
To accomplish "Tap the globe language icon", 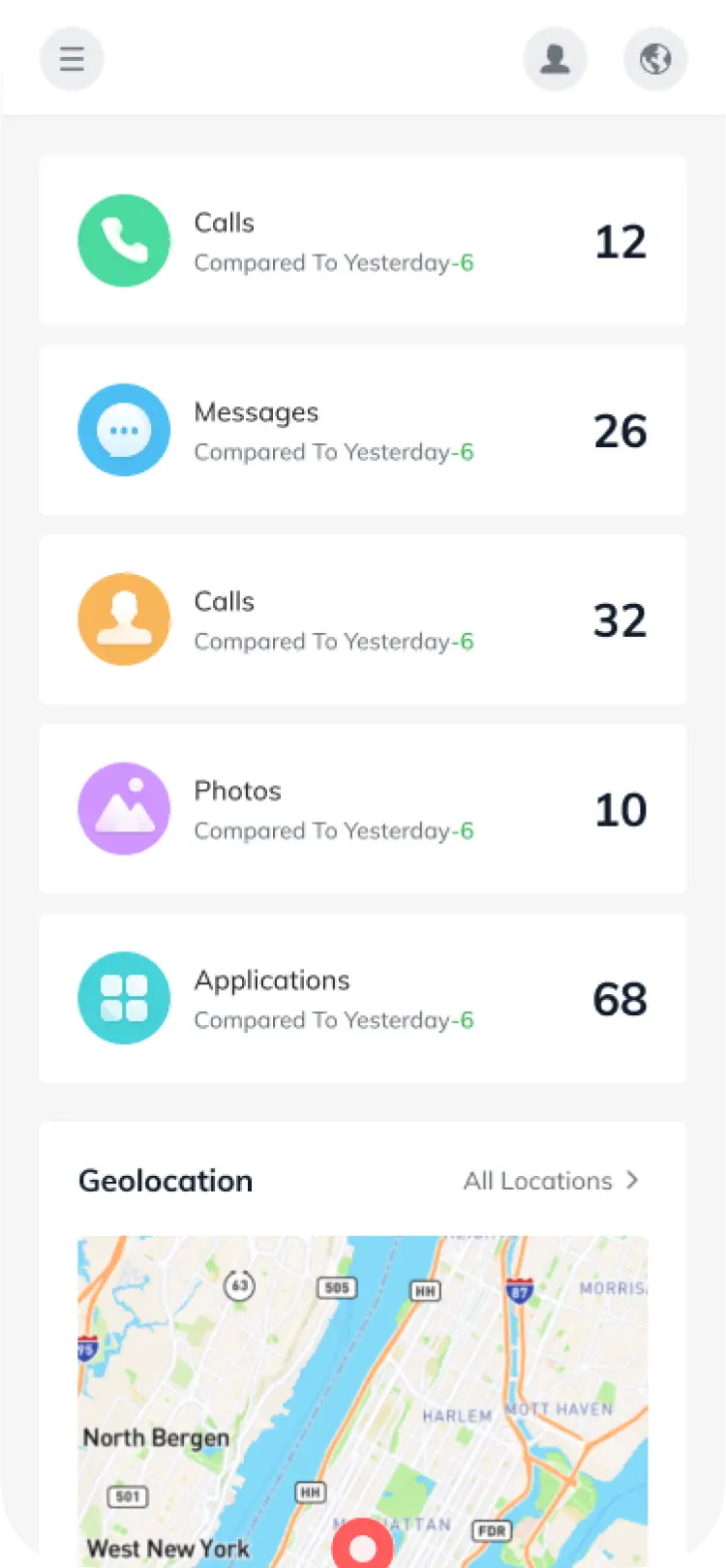I will (655, 59).
